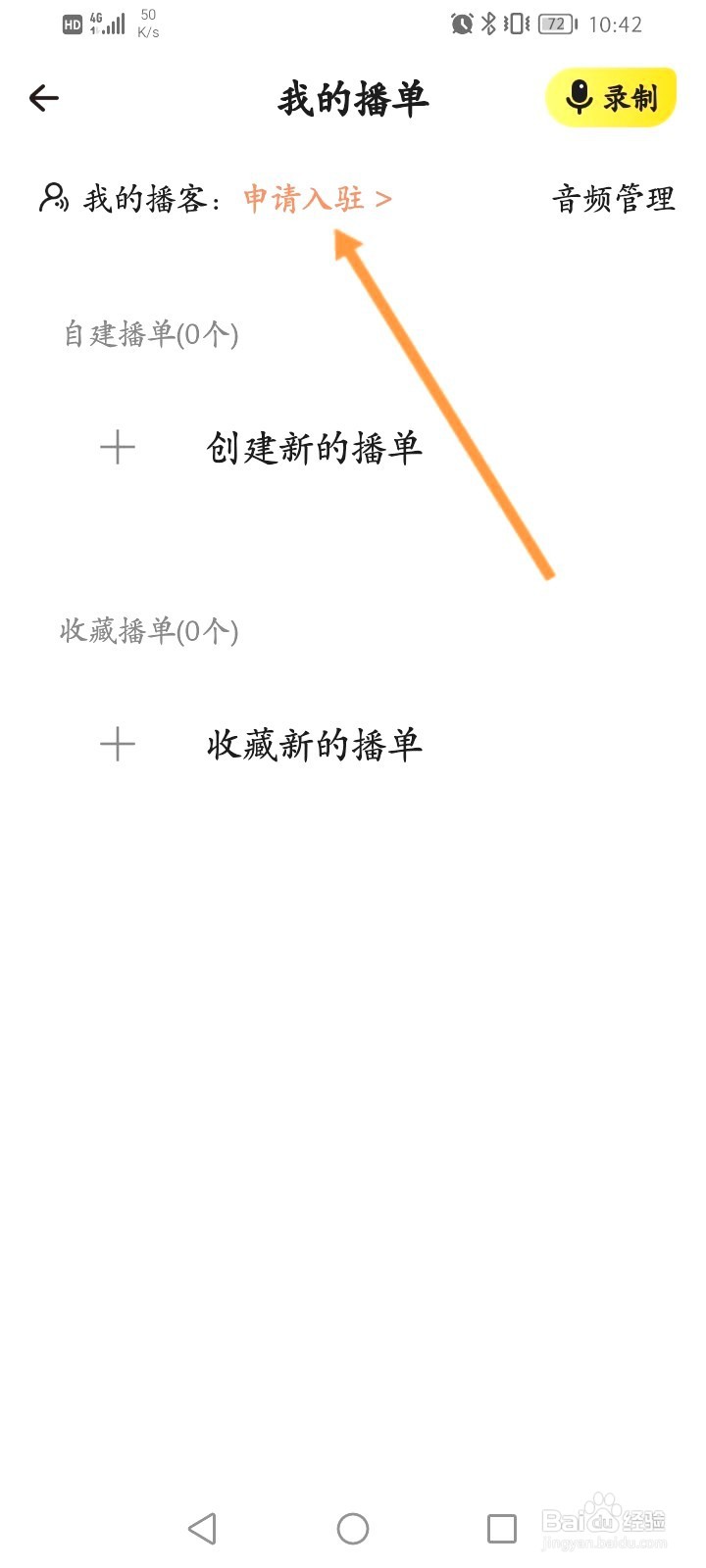Screen dimensions: 706x1568
Task: Open 音频管理 from the top row
Action: click(613, 199)
